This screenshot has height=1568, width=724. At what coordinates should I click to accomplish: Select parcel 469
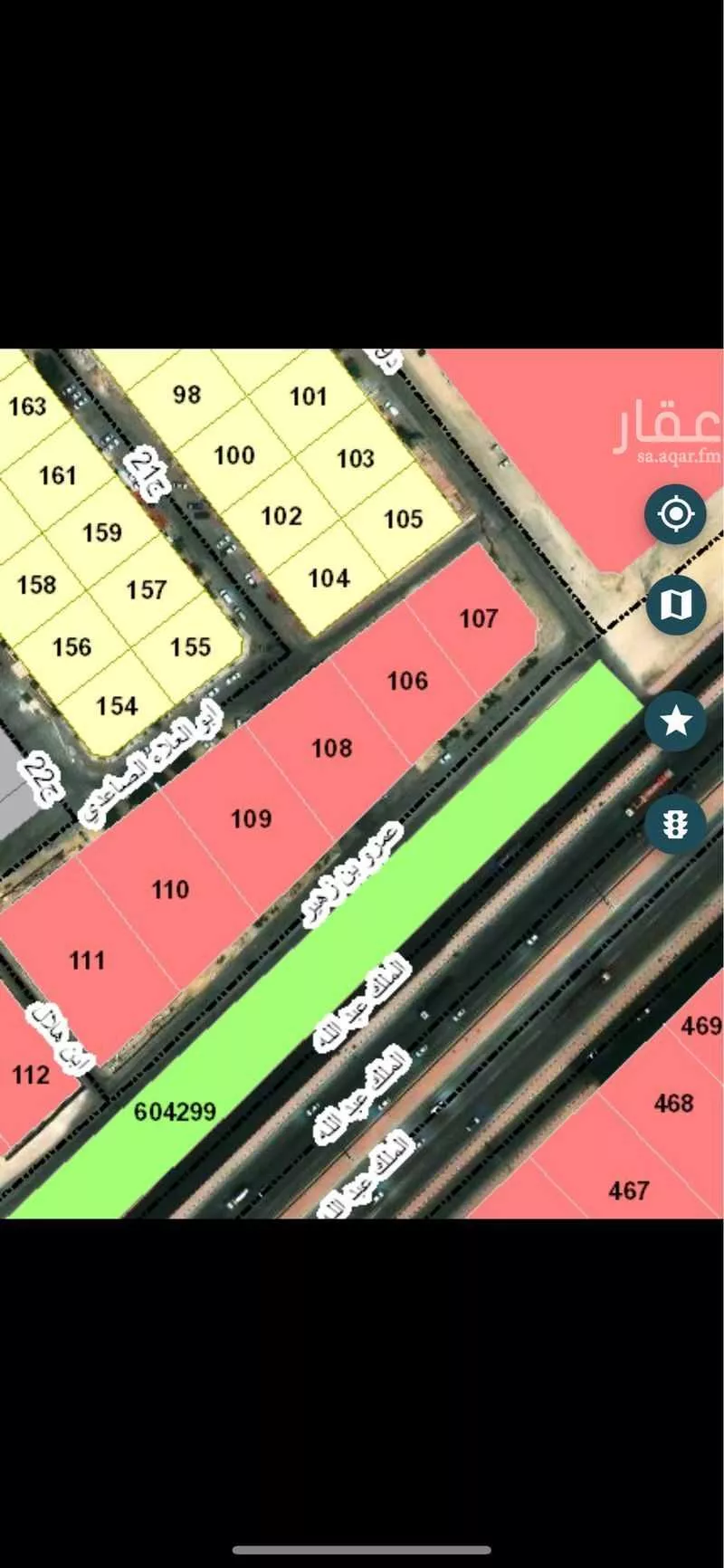pyautogui.click(x=702, y=1026)
